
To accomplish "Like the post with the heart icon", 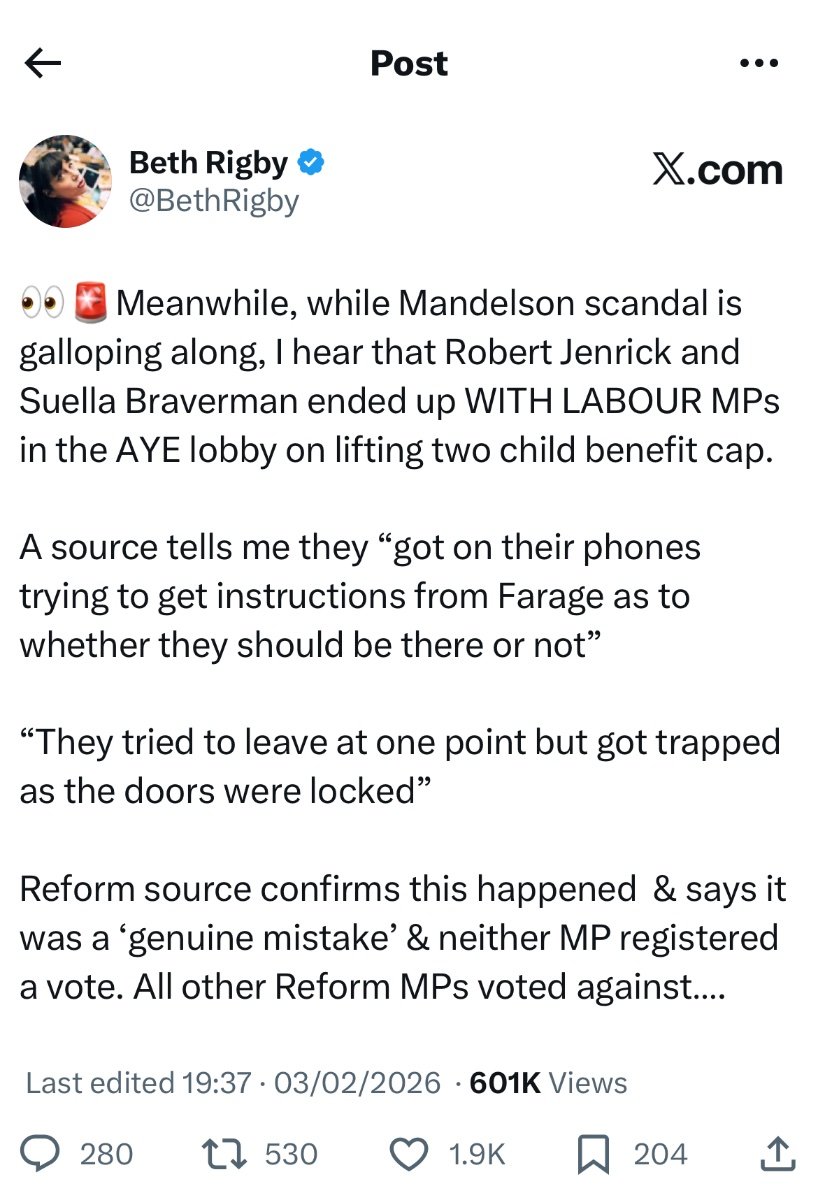I will [407, 1154].
